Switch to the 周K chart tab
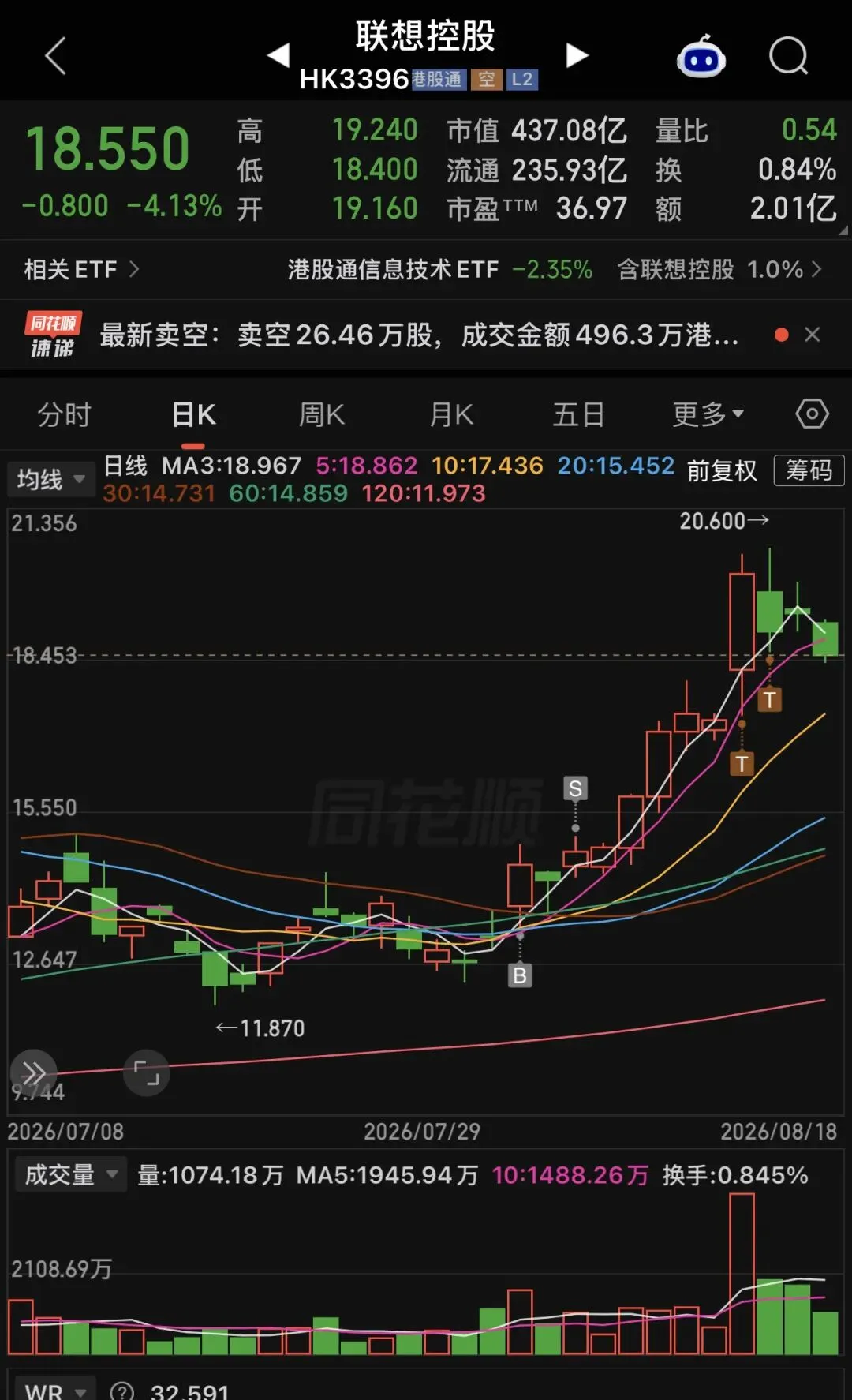This screenshot has height=1400, width=852. click(322, 414)
